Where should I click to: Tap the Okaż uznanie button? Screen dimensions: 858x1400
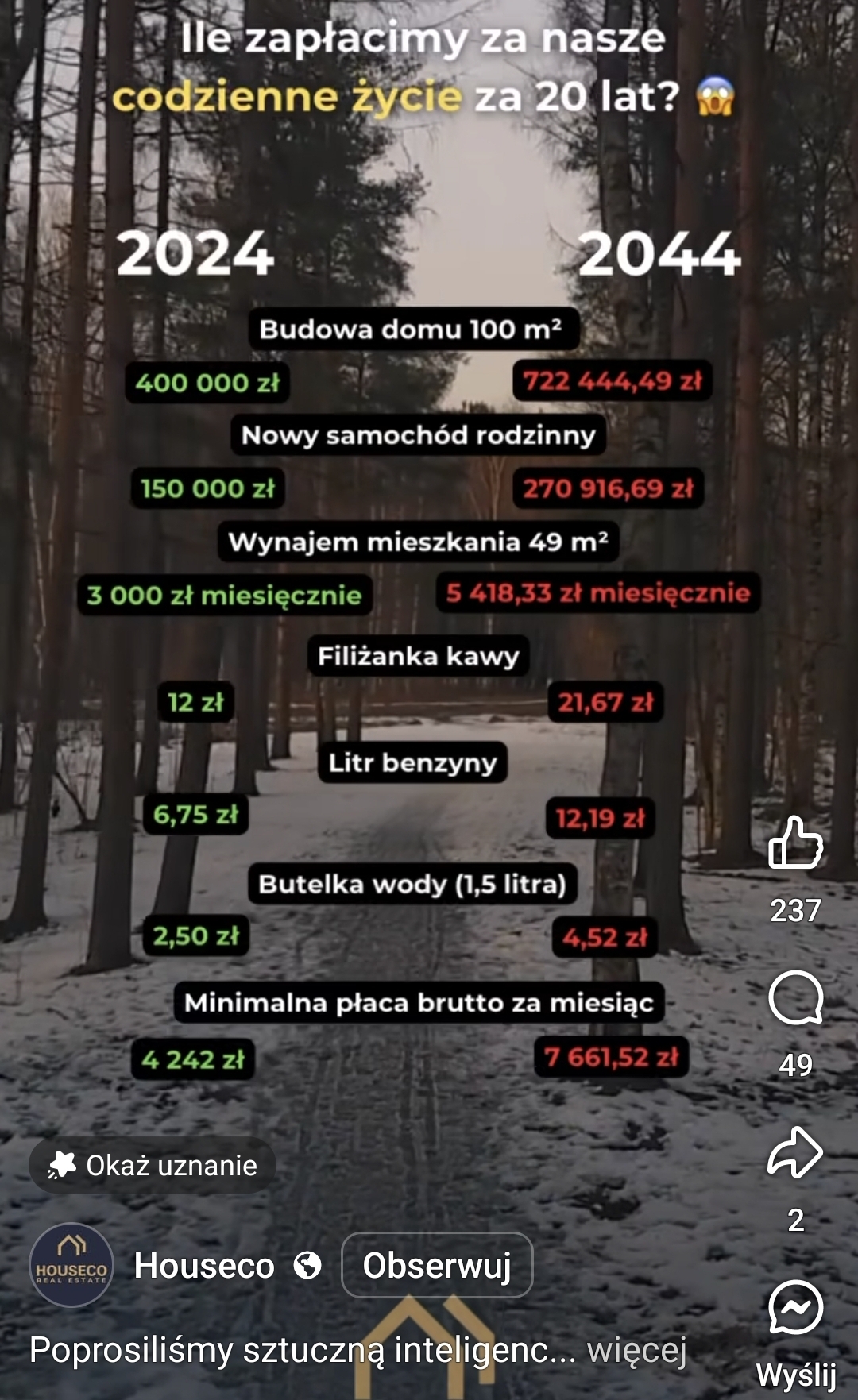point(153,1166)
